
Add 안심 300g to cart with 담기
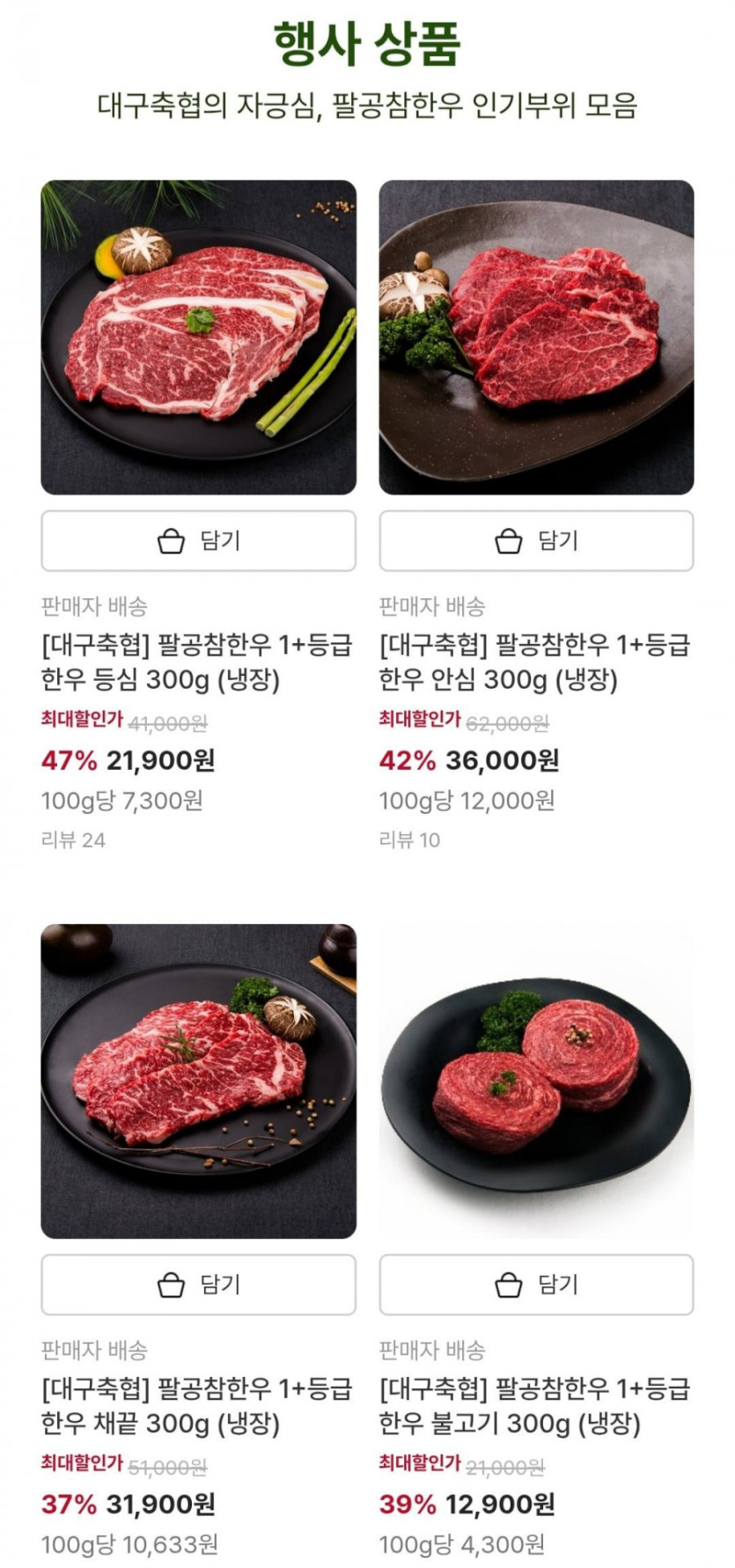click(x=536, y=540)
